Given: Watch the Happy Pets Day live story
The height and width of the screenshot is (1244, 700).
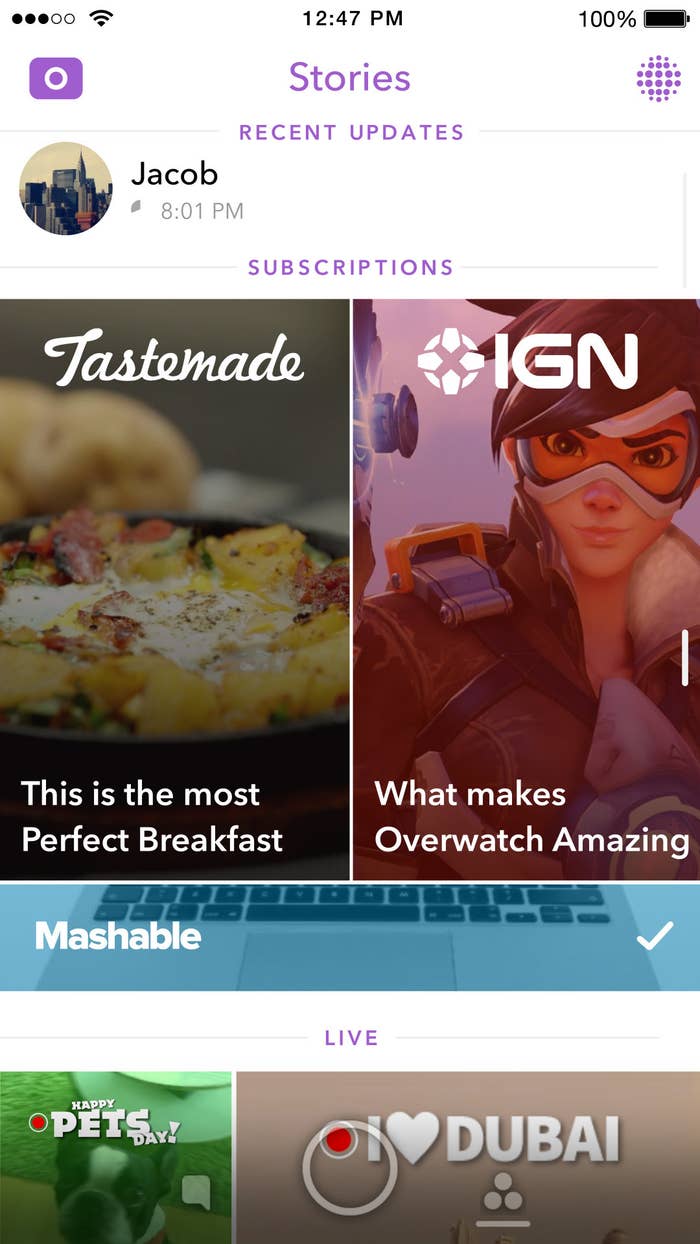Looking at the screenshot, I should point(115,1158).
